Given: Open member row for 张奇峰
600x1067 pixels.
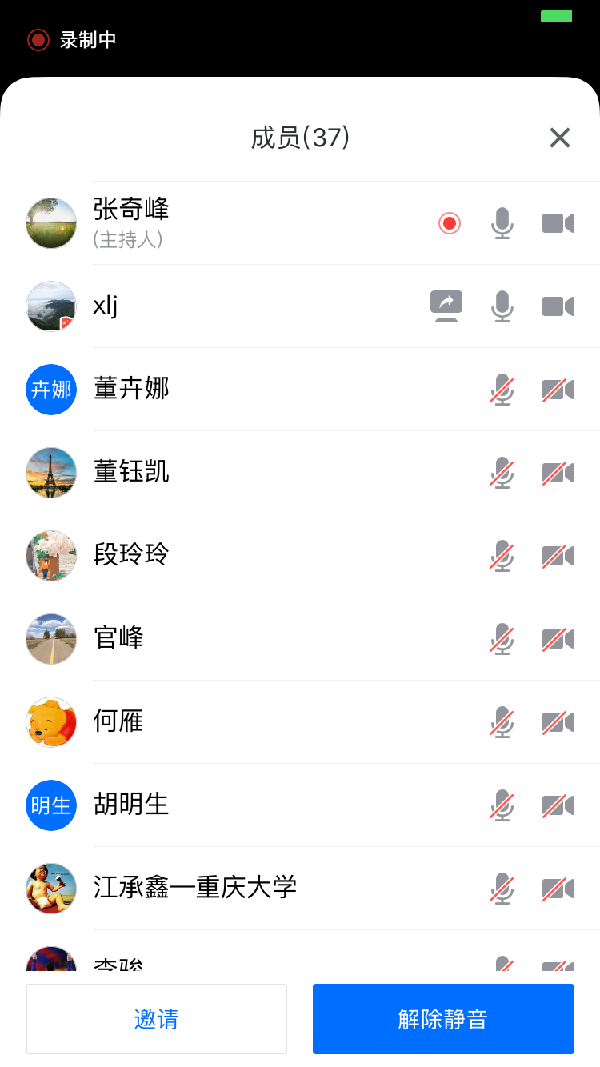Looking at the screenshot, I should click(130, 222).
